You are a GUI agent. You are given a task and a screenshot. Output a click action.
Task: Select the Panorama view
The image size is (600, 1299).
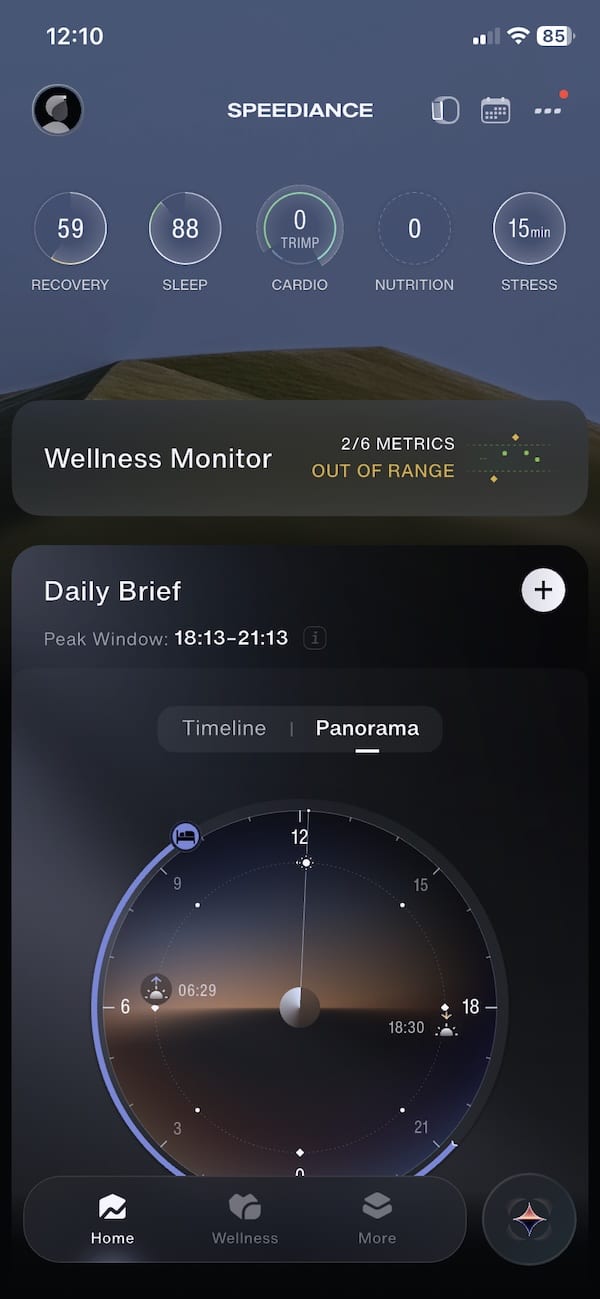[367, 728]
